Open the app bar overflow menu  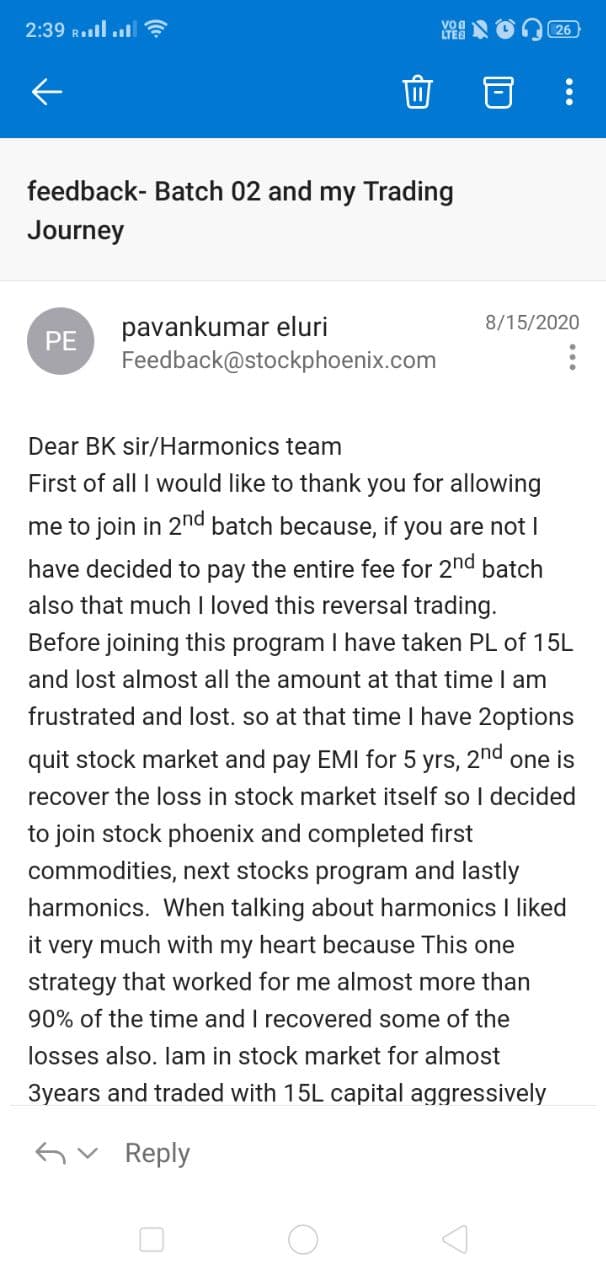click(569, 93)
